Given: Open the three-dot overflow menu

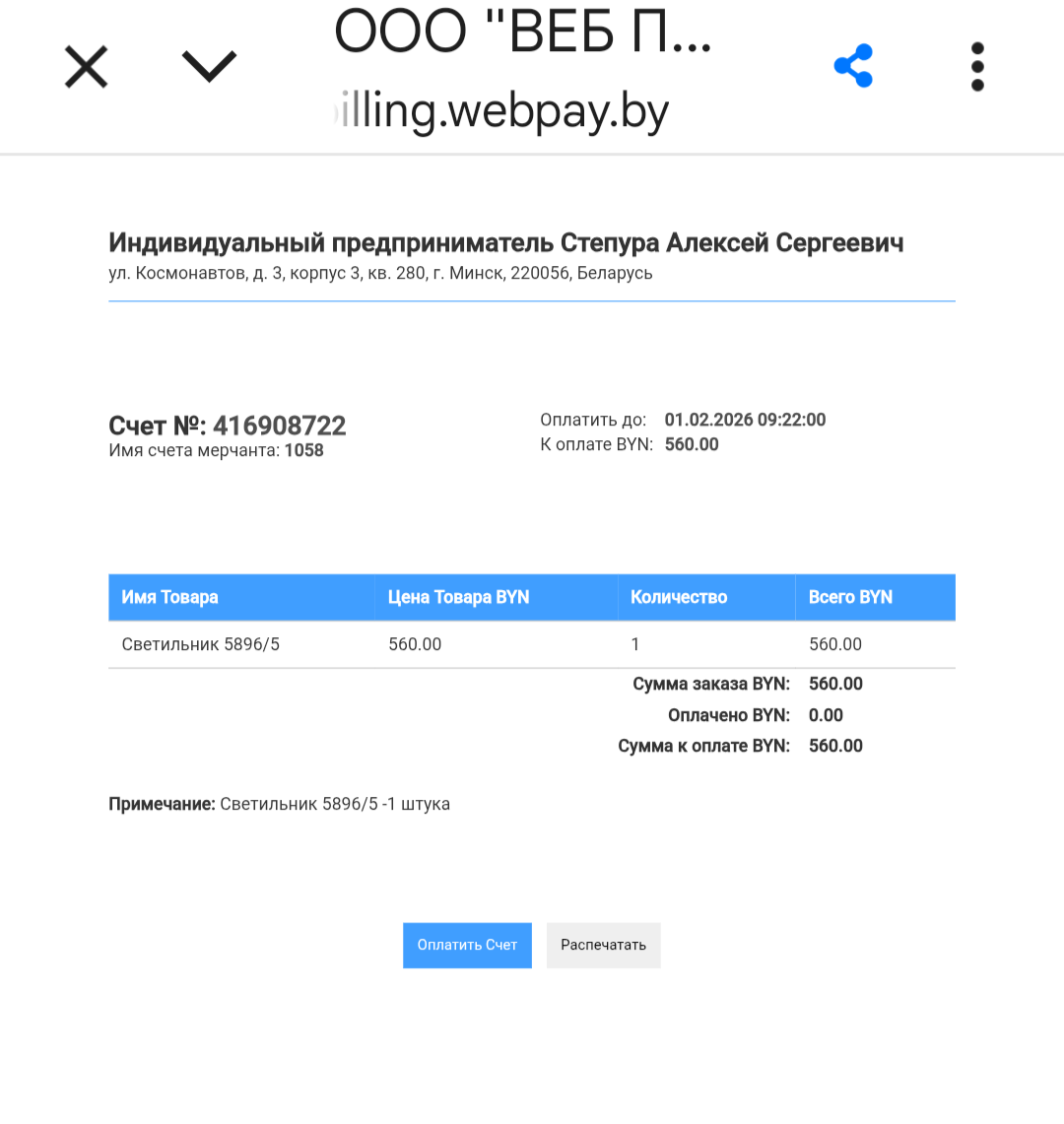Looking at the screenshot, I should coord(976,66).
